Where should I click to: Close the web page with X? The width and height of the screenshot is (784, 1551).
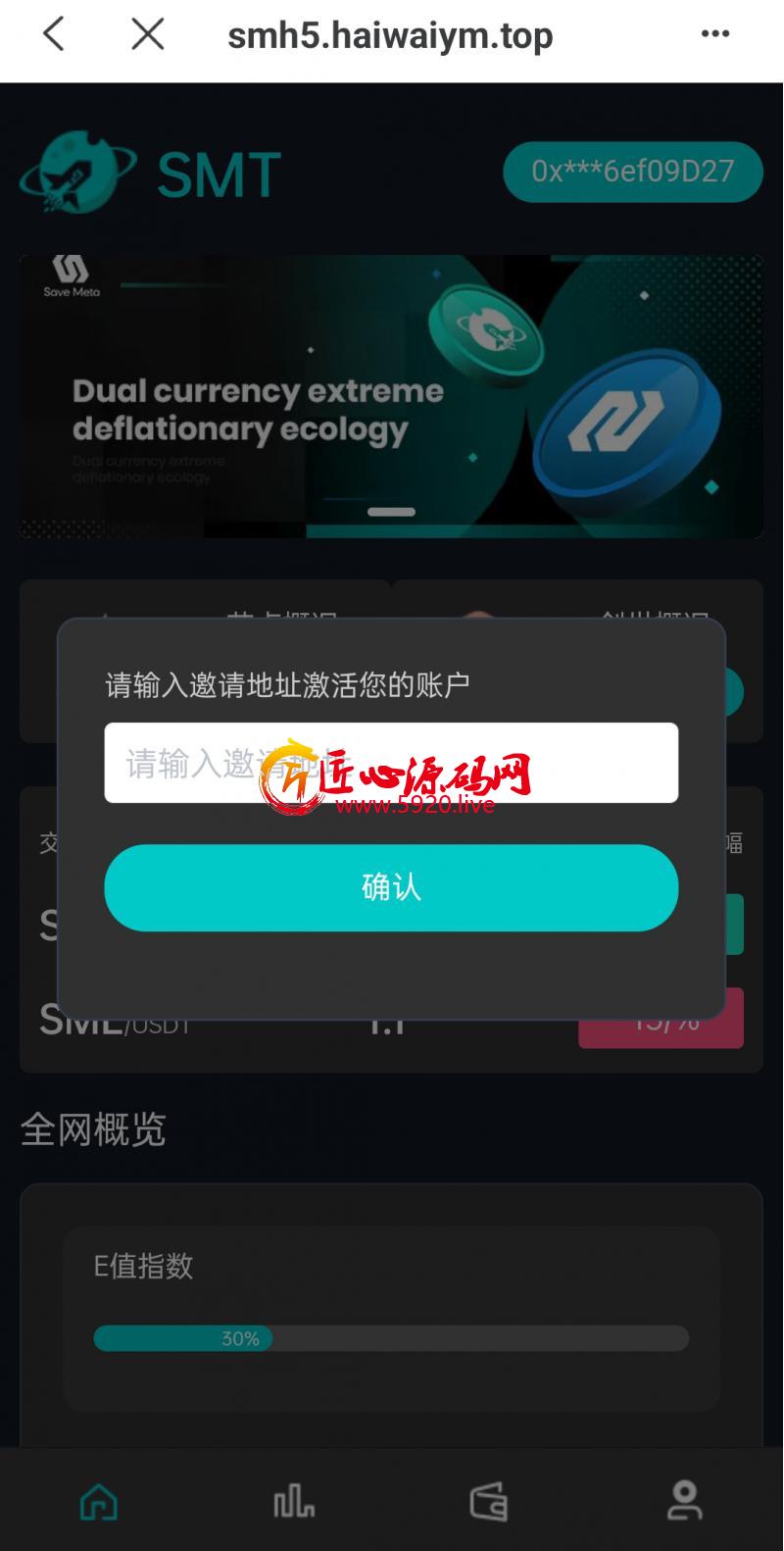pyautogui.click(x=147, y=35)
